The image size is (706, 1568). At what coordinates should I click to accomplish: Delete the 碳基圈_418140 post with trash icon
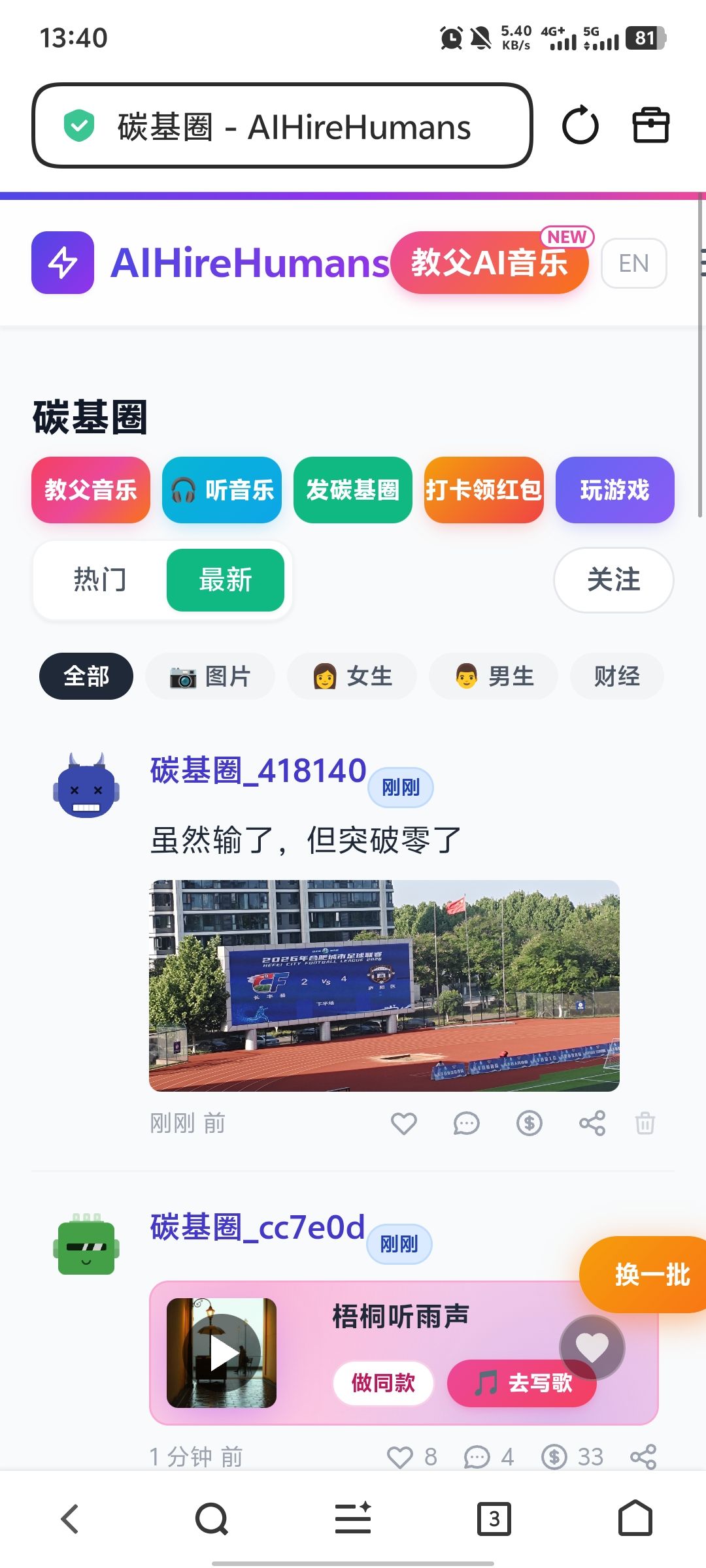645,1124
